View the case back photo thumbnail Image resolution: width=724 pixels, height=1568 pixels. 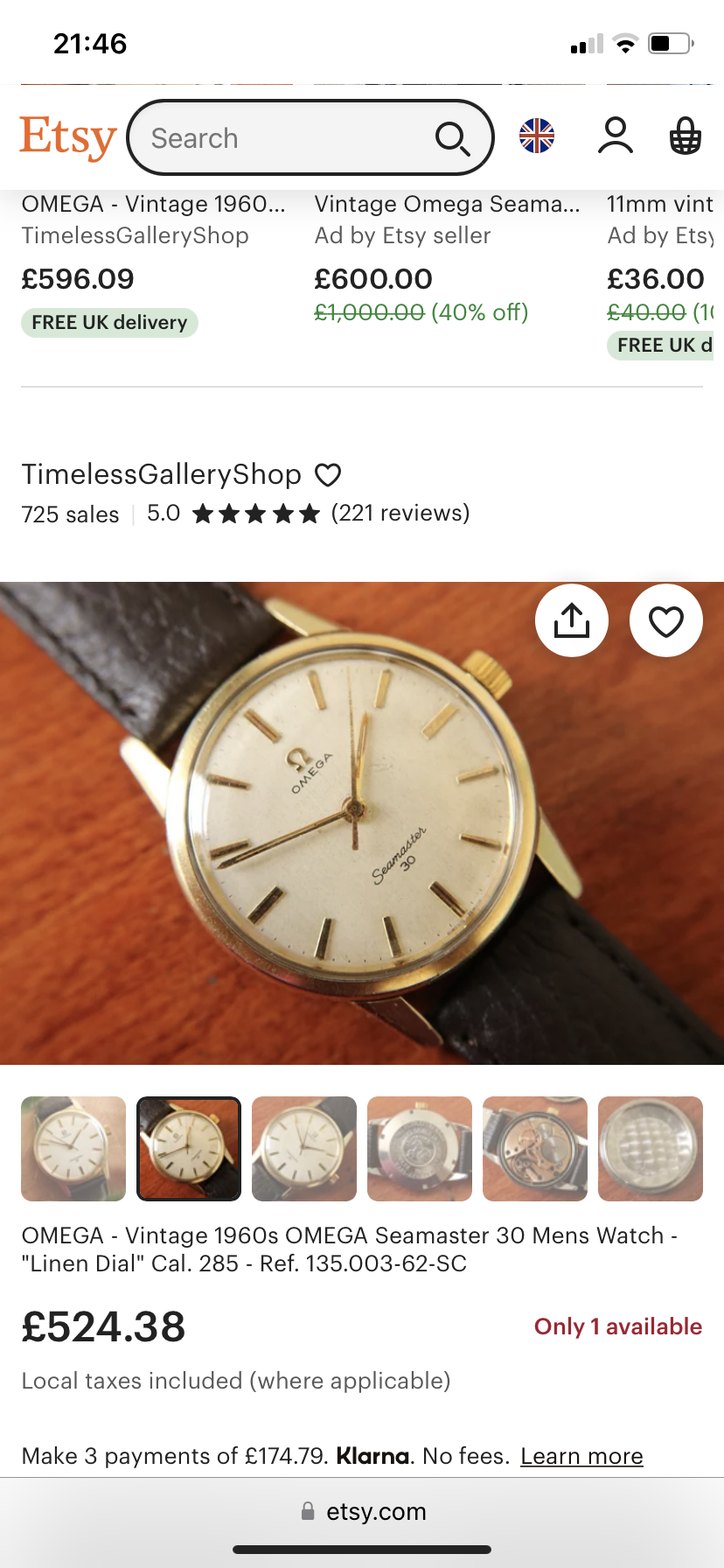(x=420, y=1148)
